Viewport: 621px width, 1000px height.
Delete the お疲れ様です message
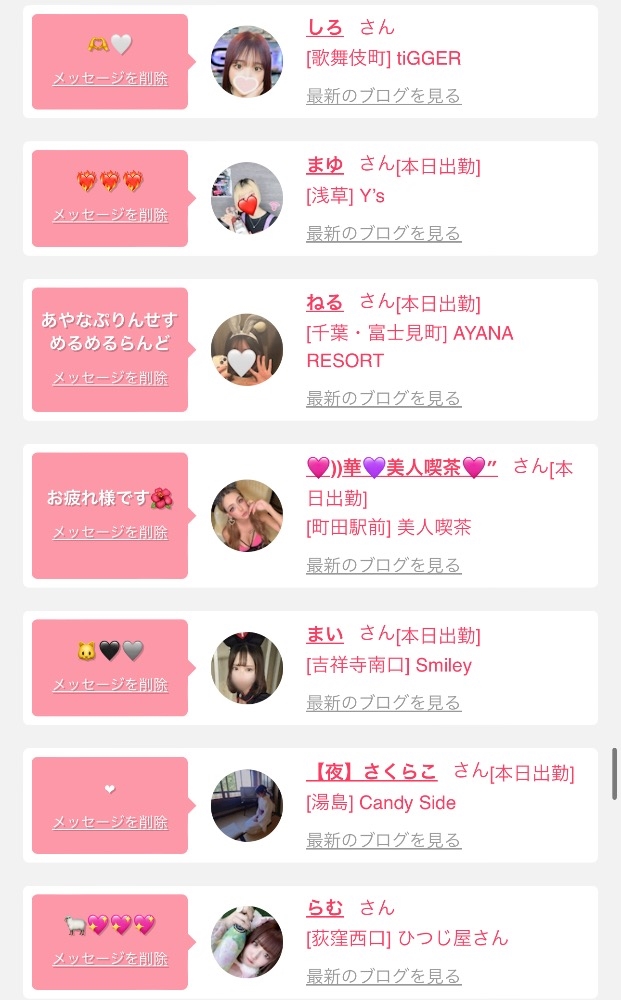[x=110, y=532]
